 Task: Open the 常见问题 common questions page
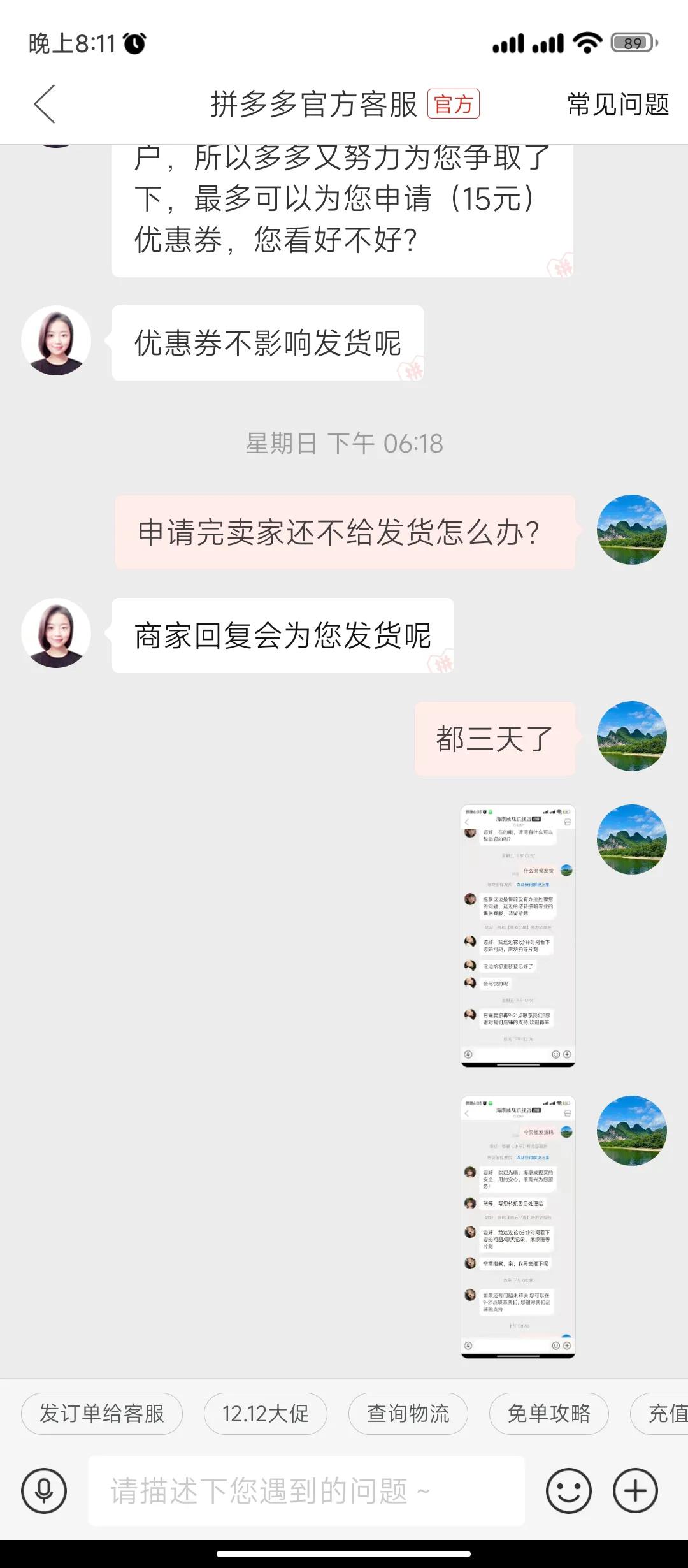click(616, 105)
